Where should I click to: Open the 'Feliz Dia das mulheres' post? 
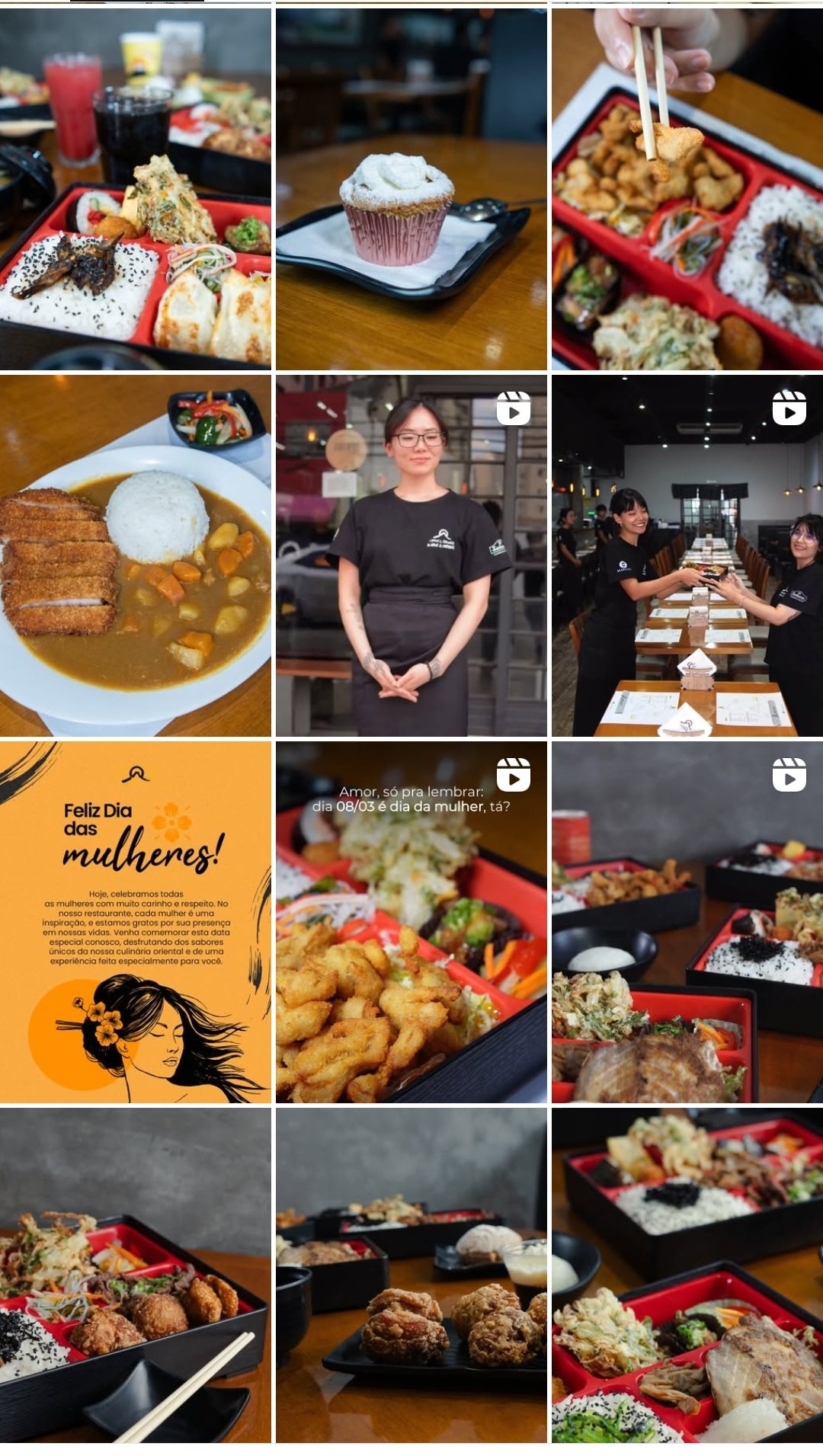tap(135, 922)
